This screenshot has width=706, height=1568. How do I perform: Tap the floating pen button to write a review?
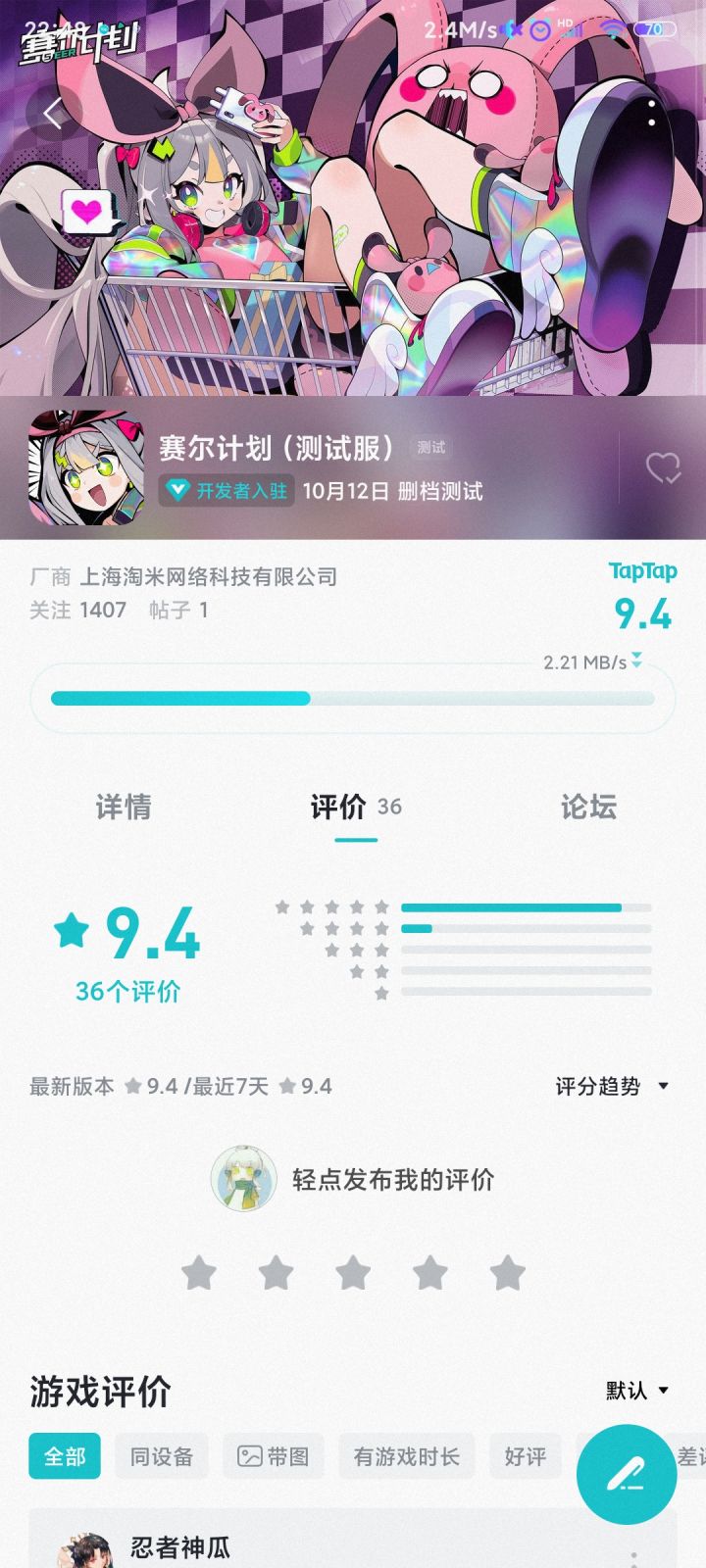pos(629,1473)
